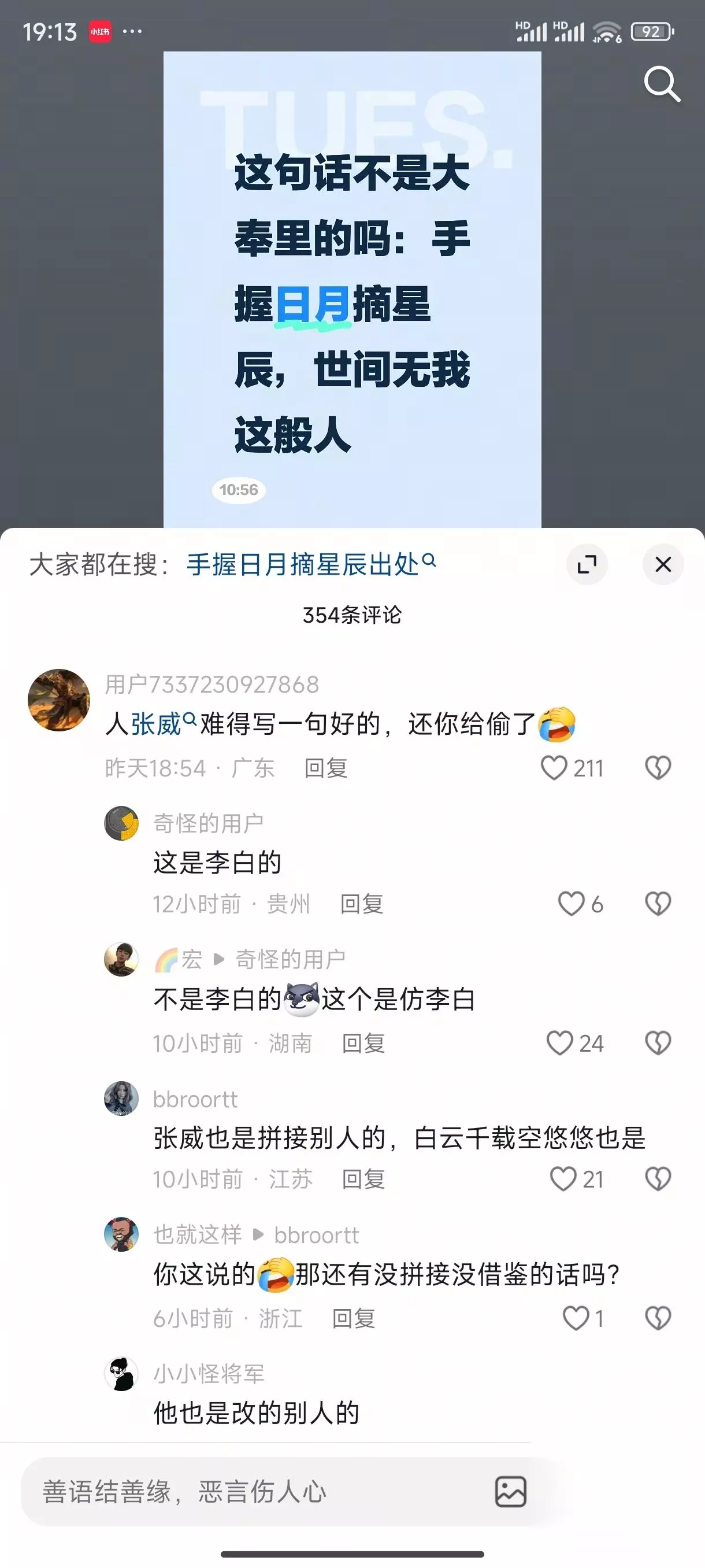Open avatar of 用户7337230927868
Image resolution: width=705 pixels, height=1568 pixels.
59,700
